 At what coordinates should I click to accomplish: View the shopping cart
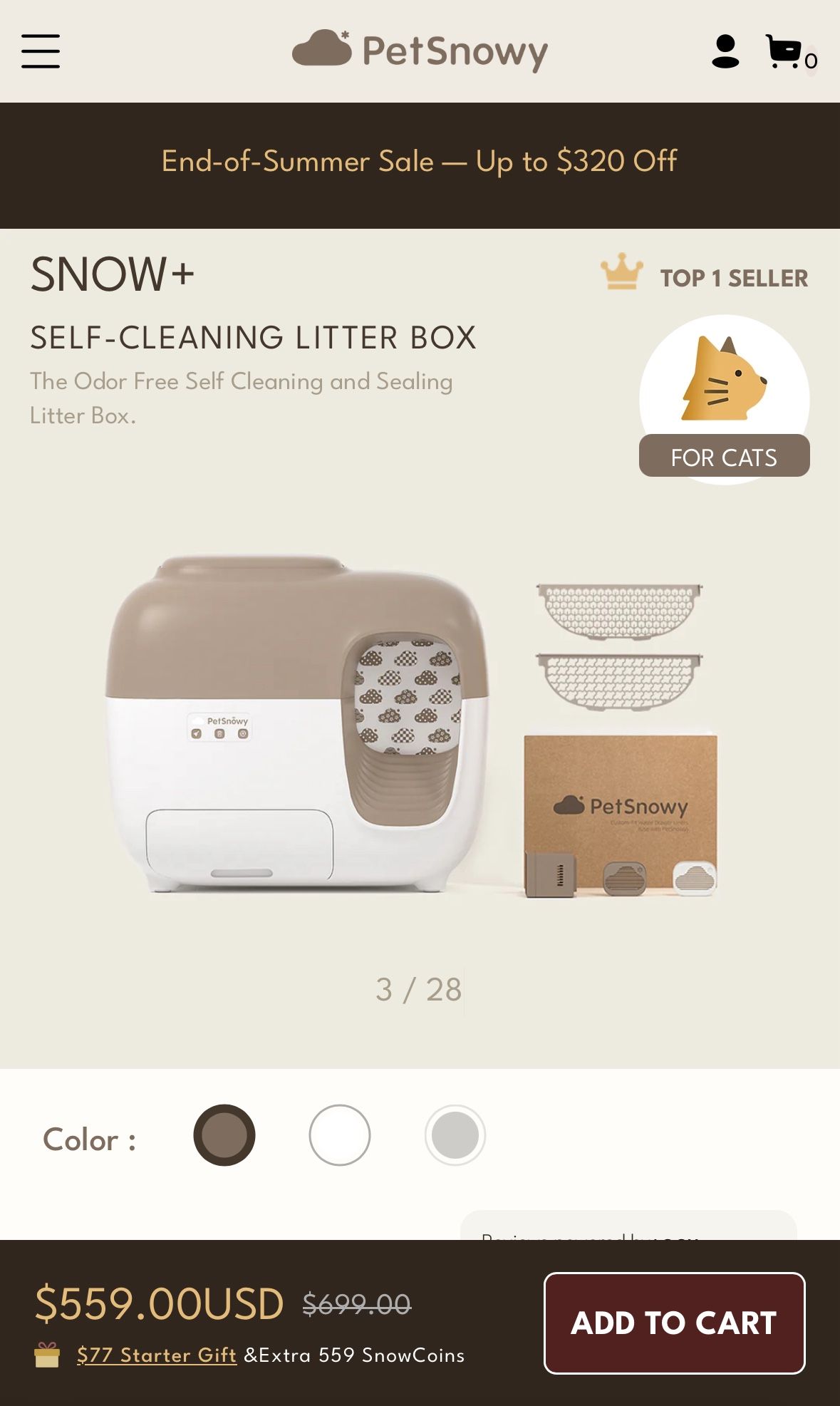coord(791,52)
